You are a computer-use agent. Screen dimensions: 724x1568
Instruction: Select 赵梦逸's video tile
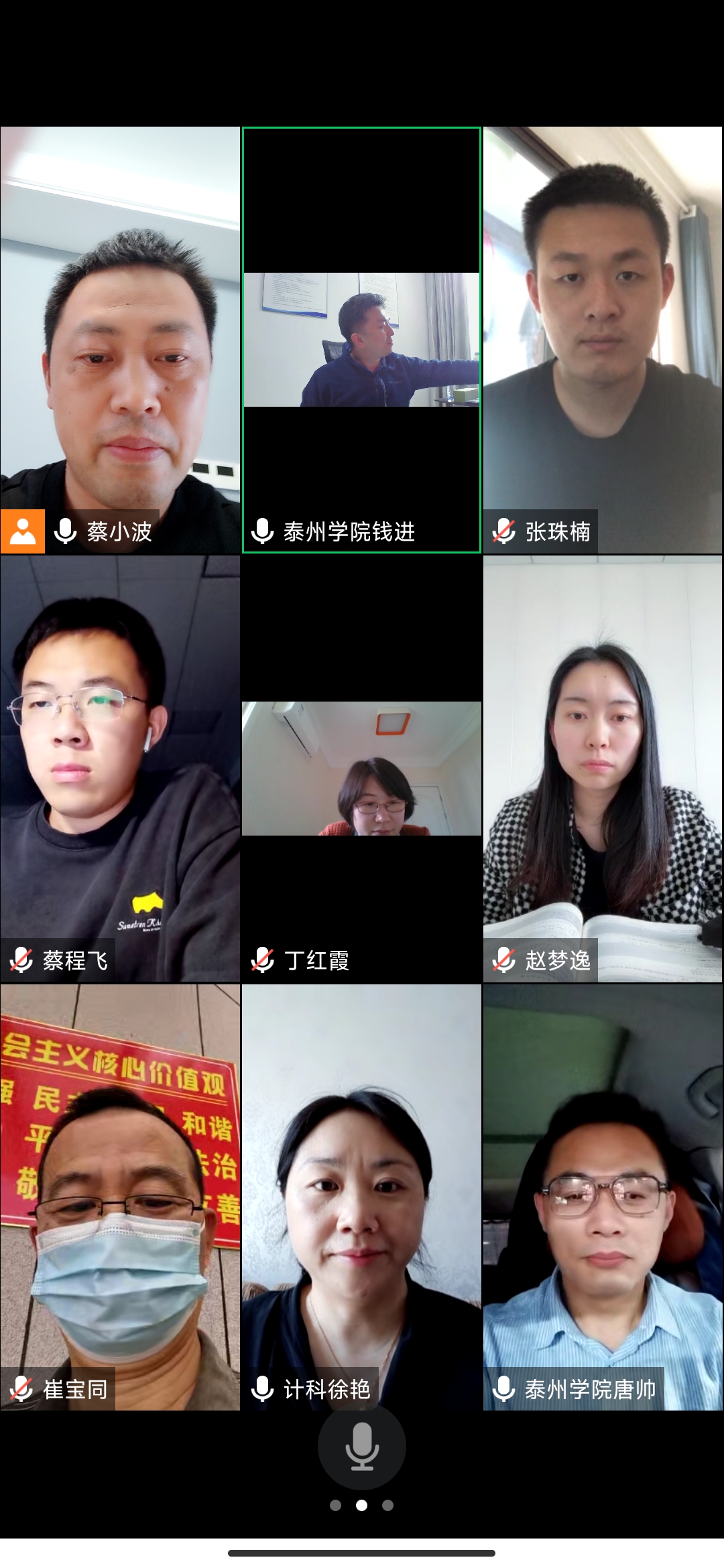[x=603, y=769]
